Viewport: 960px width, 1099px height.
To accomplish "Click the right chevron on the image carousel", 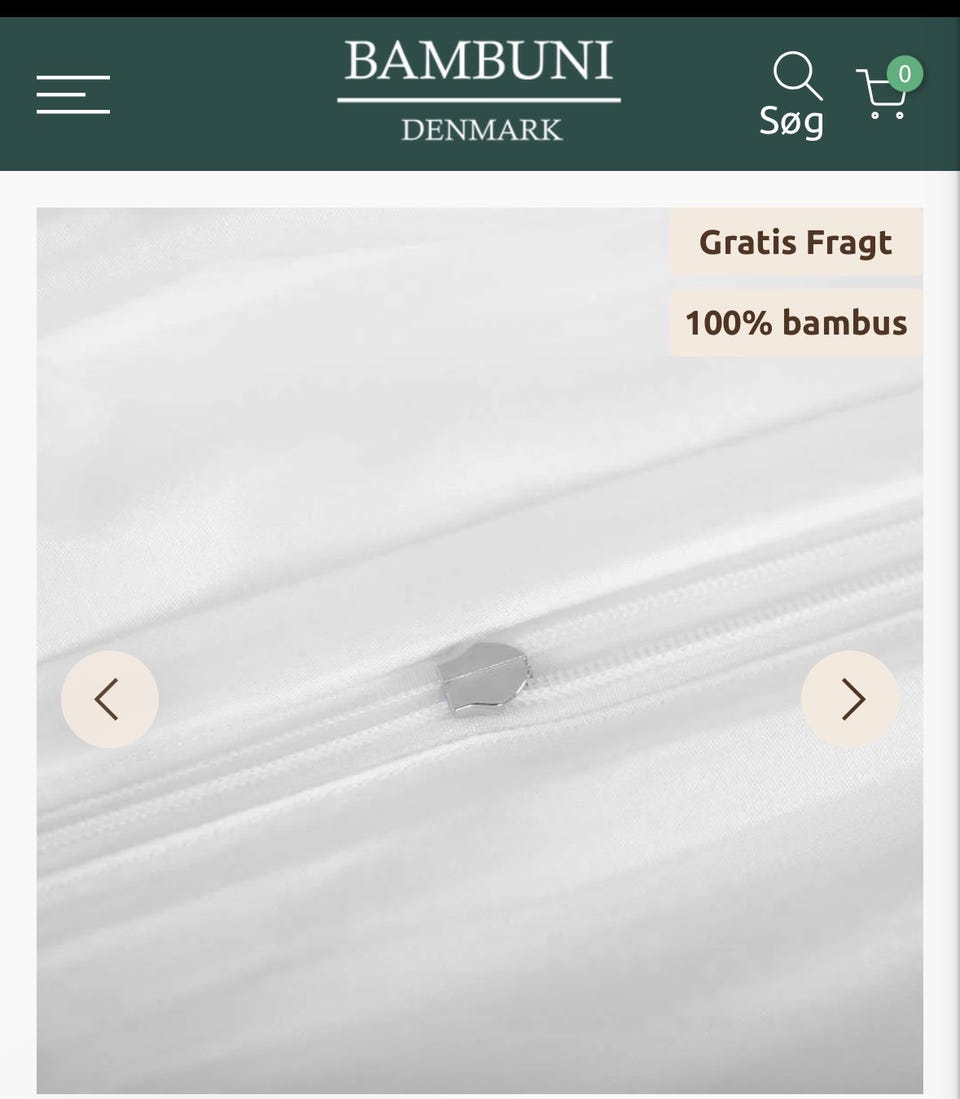I will [x=850, y=700].
